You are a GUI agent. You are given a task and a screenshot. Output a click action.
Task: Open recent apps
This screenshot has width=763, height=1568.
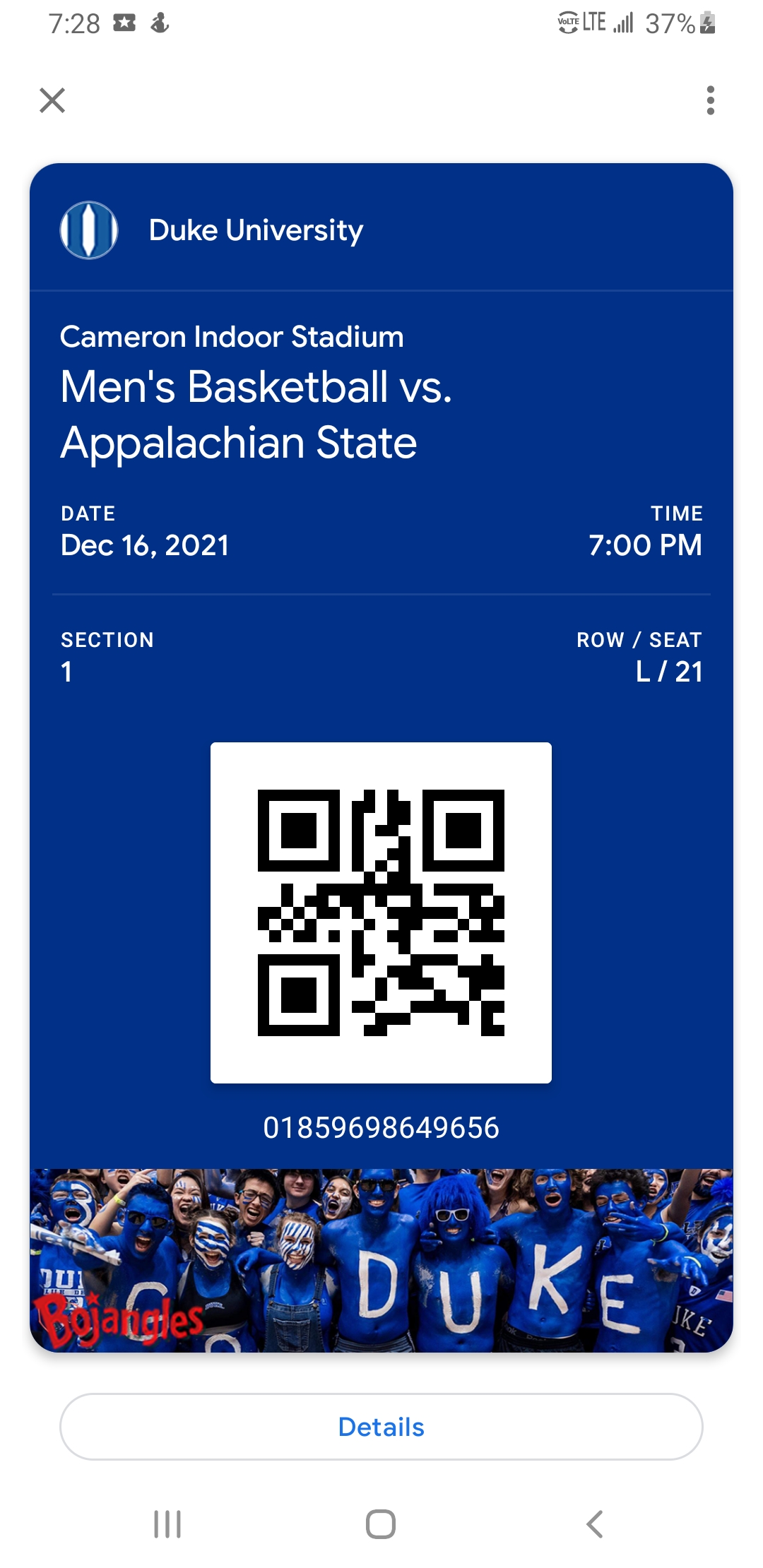[x=167, y=1524]
